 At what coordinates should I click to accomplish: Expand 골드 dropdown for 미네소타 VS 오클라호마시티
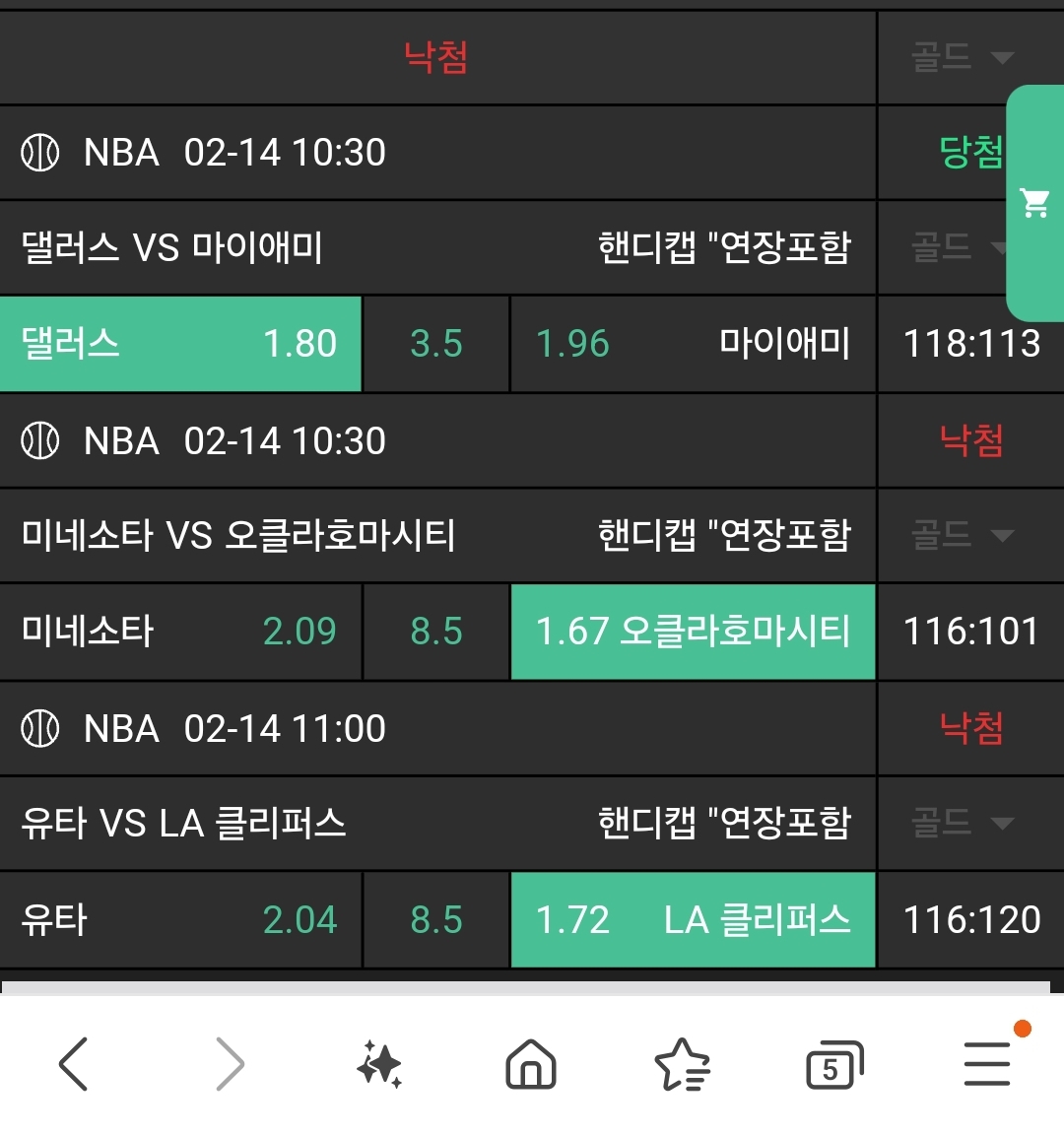(x=963, y=536)
